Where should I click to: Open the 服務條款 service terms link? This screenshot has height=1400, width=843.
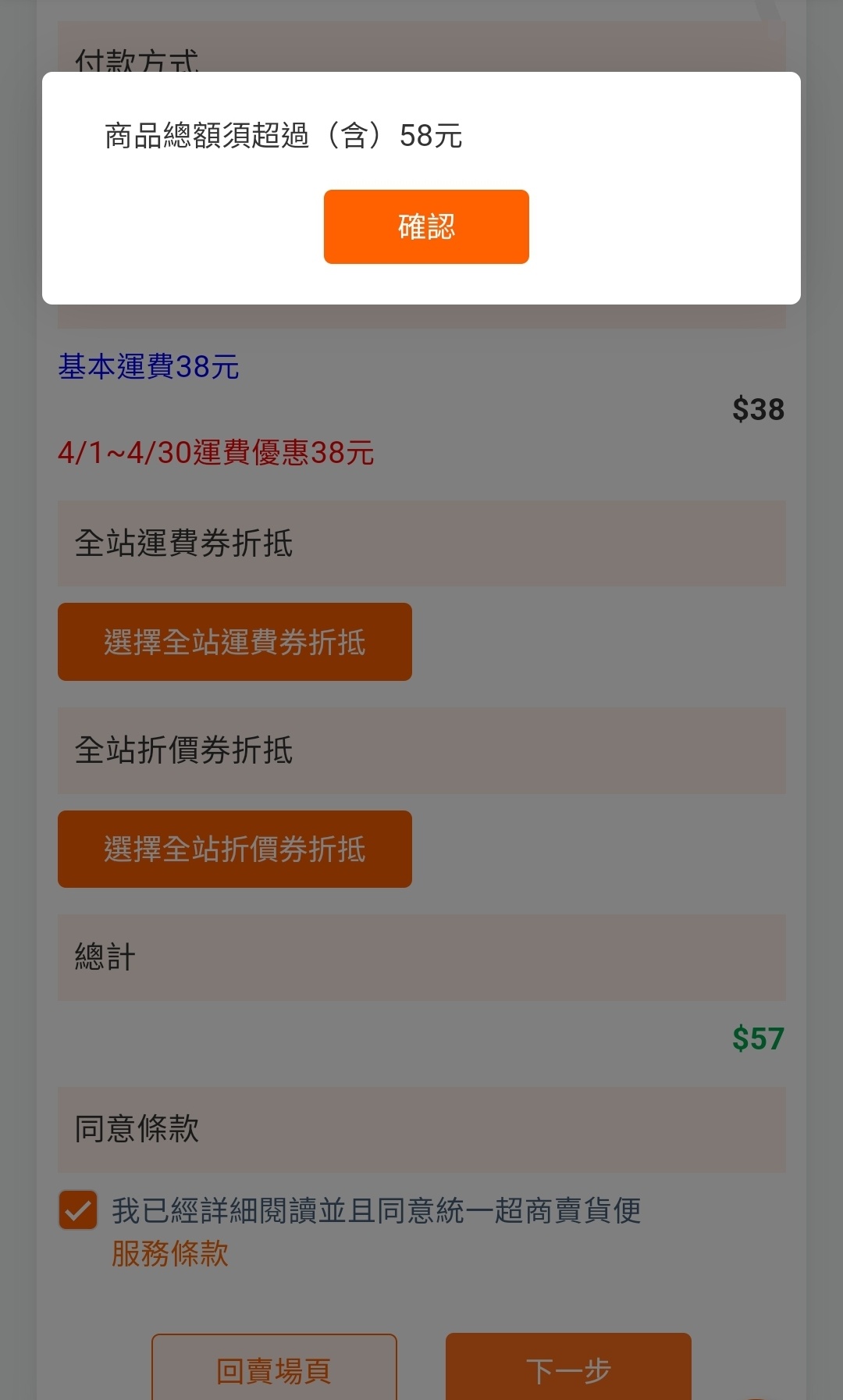170,1254
